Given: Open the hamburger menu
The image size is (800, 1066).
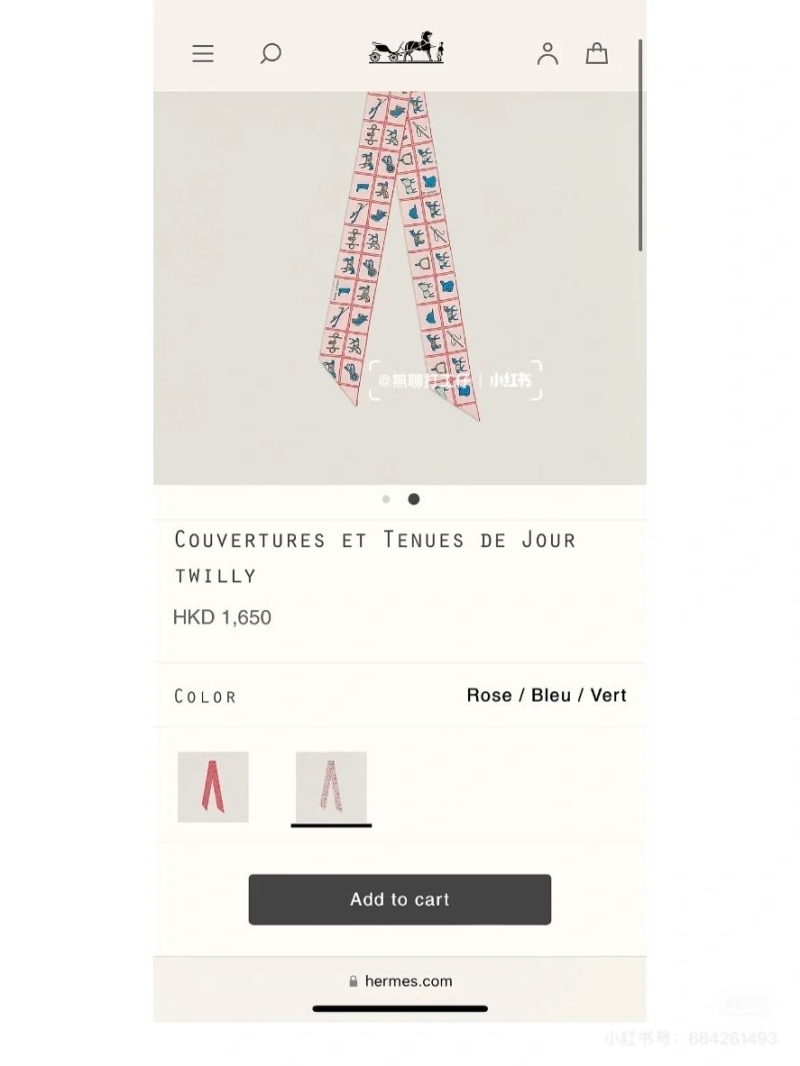Looking at the screenshot, I should tap(203, 53).
